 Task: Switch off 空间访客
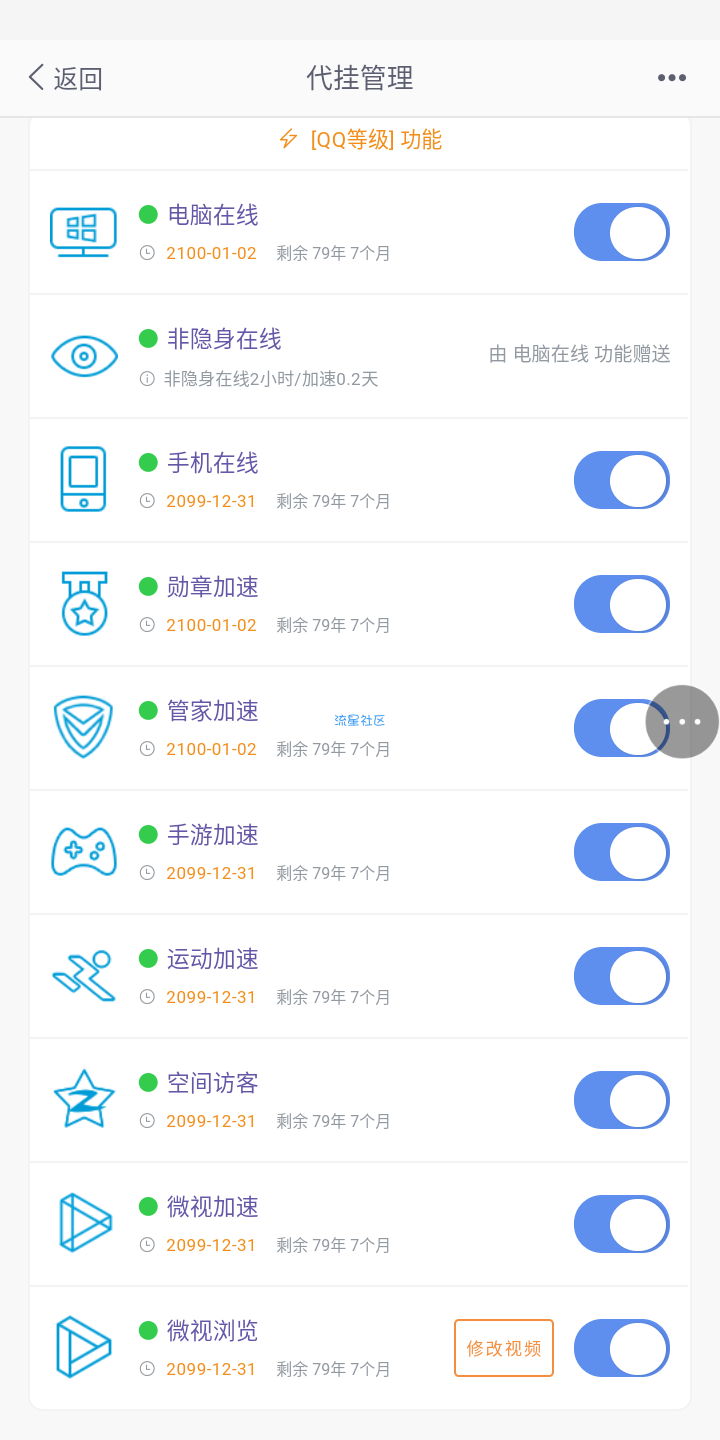[x=622, y=1100]
